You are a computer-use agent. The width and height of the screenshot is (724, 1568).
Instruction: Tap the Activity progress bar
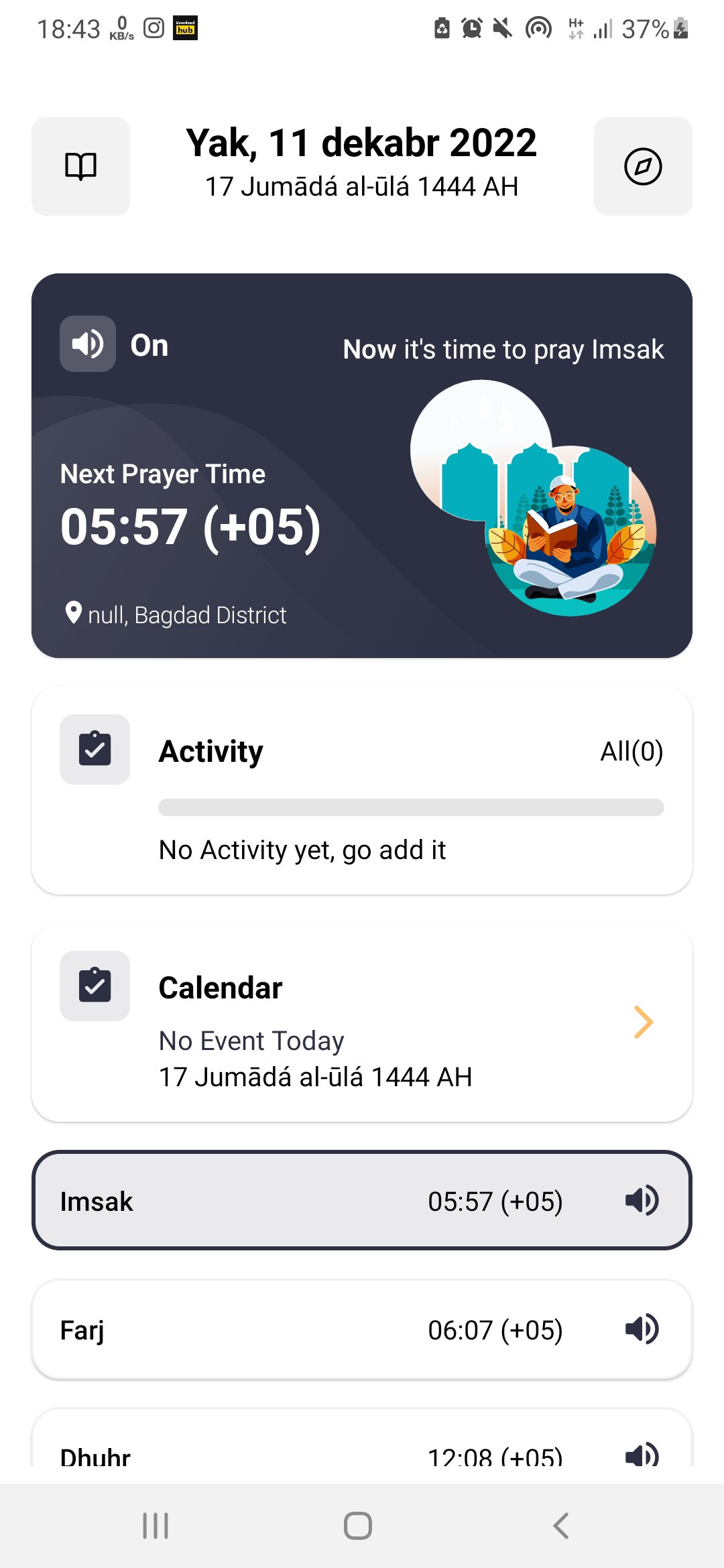pyautogui.click(x=410, y=808)
